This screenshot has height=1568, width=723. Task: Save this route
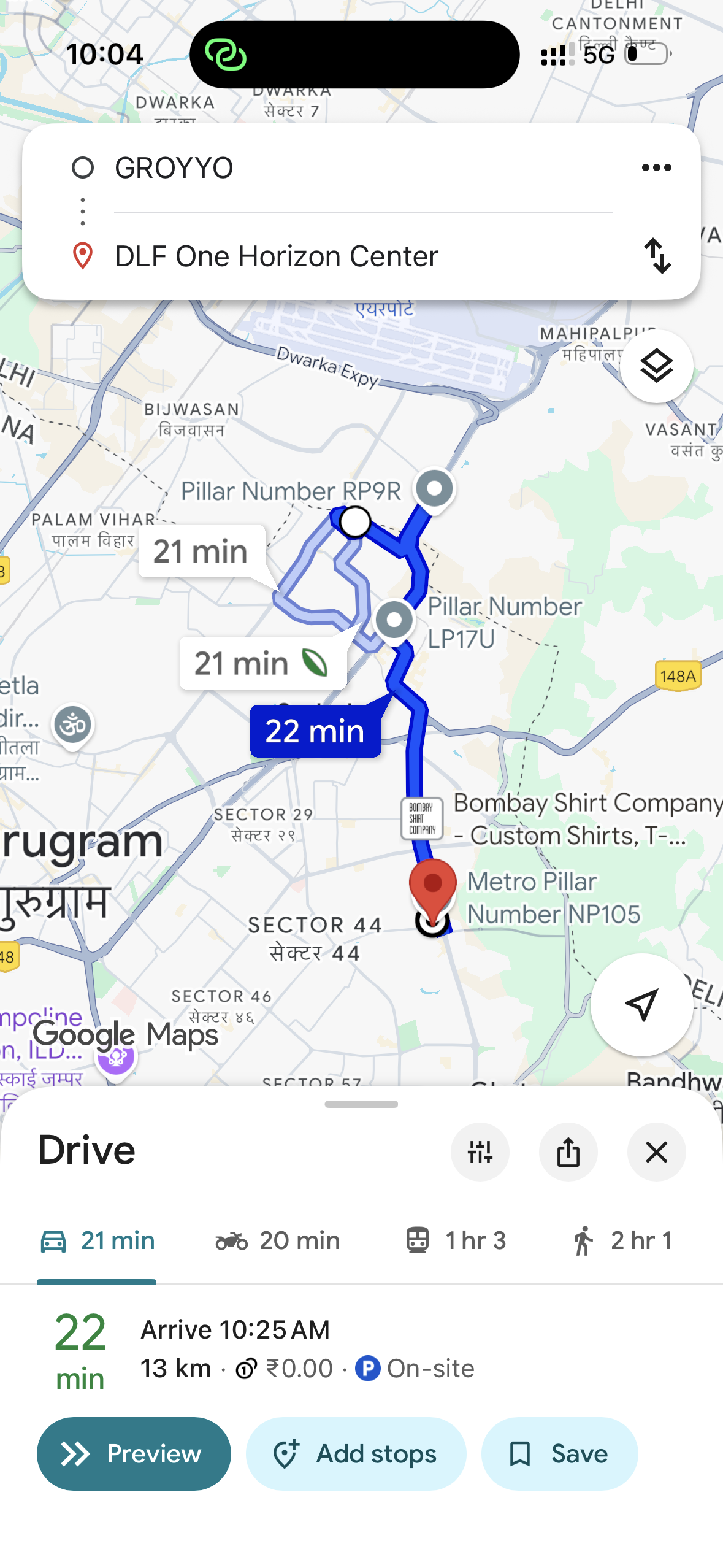click(559, 1454)
